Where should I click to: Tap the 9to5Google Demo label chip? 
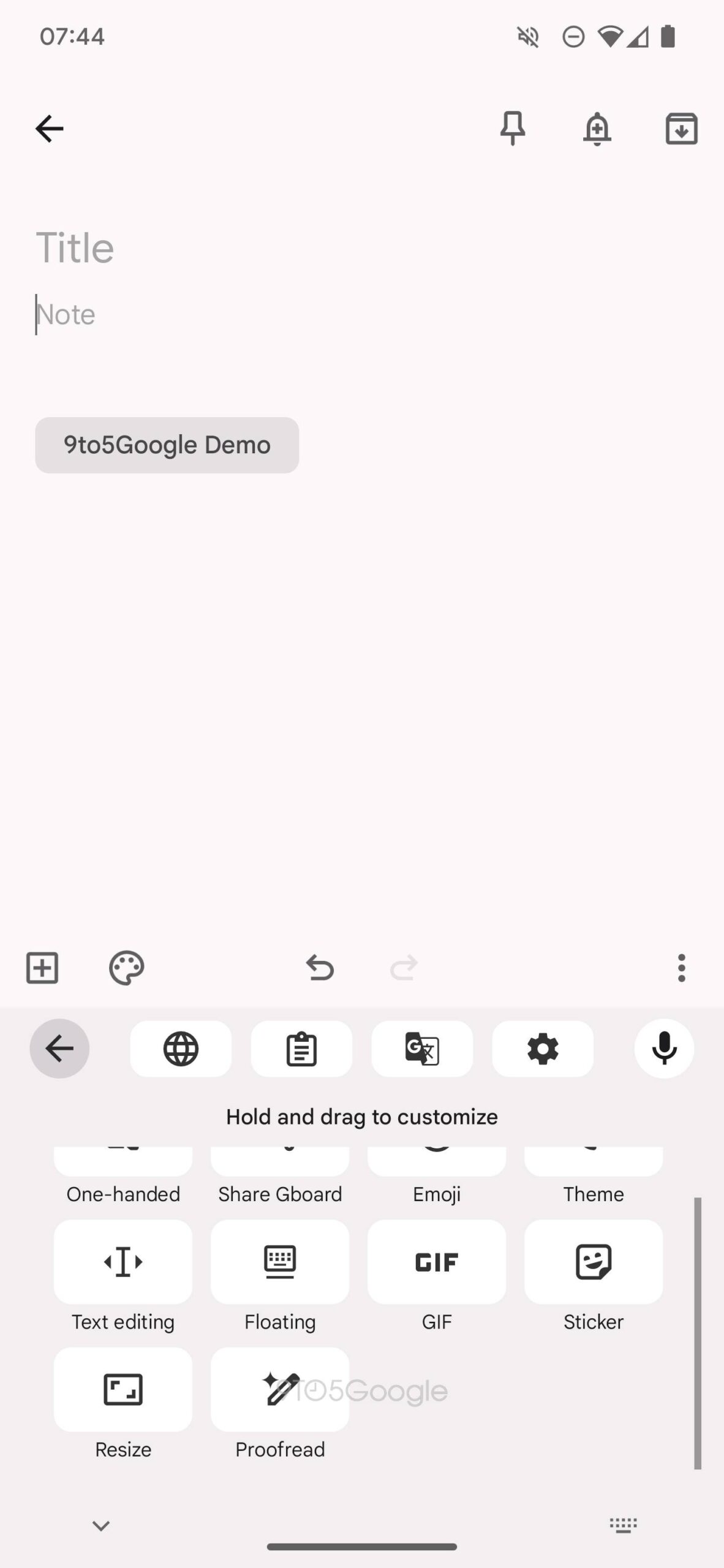tap(167, 445)
